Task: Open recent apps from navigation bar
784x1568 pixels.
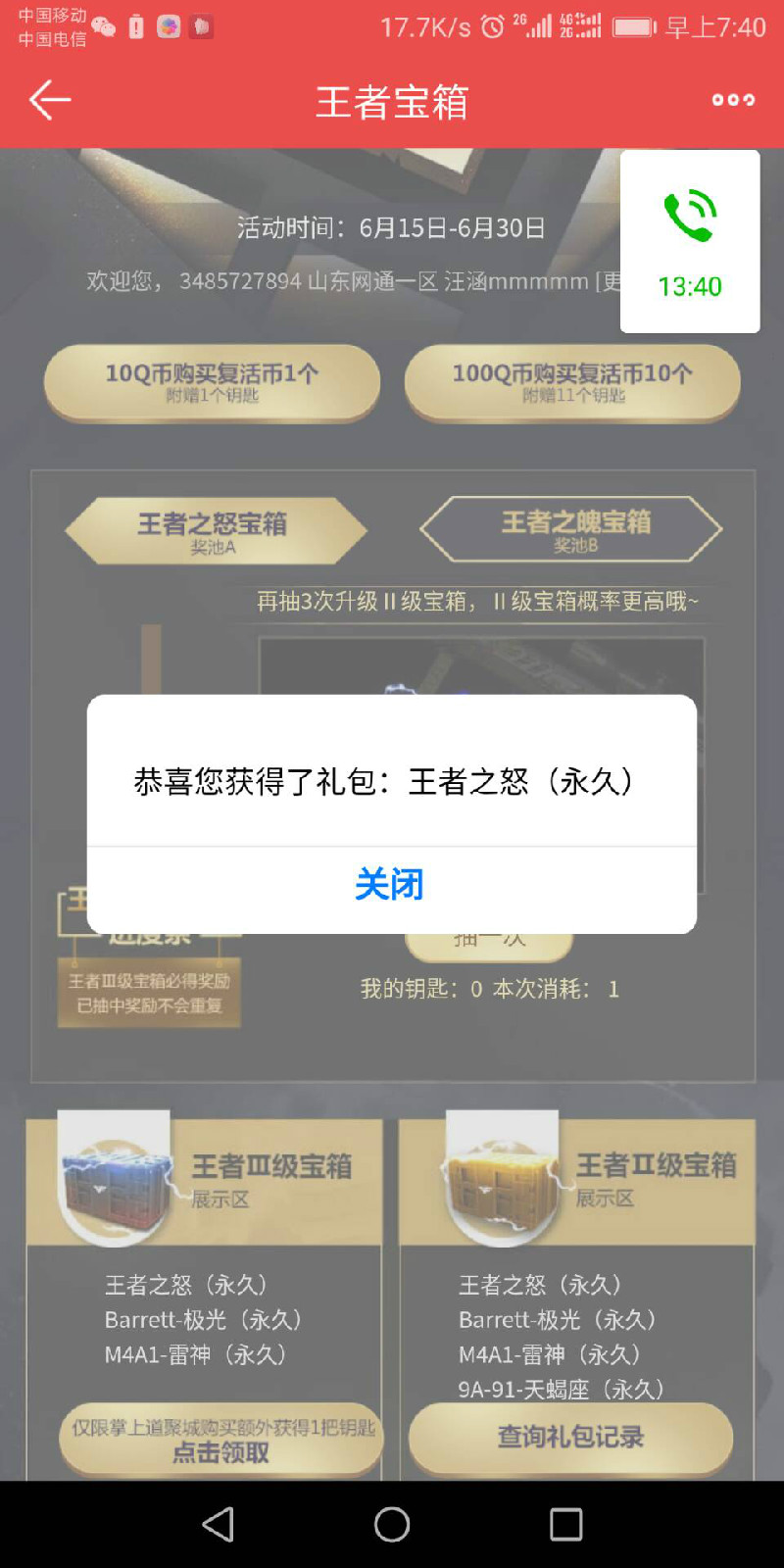Action: 565,1525
